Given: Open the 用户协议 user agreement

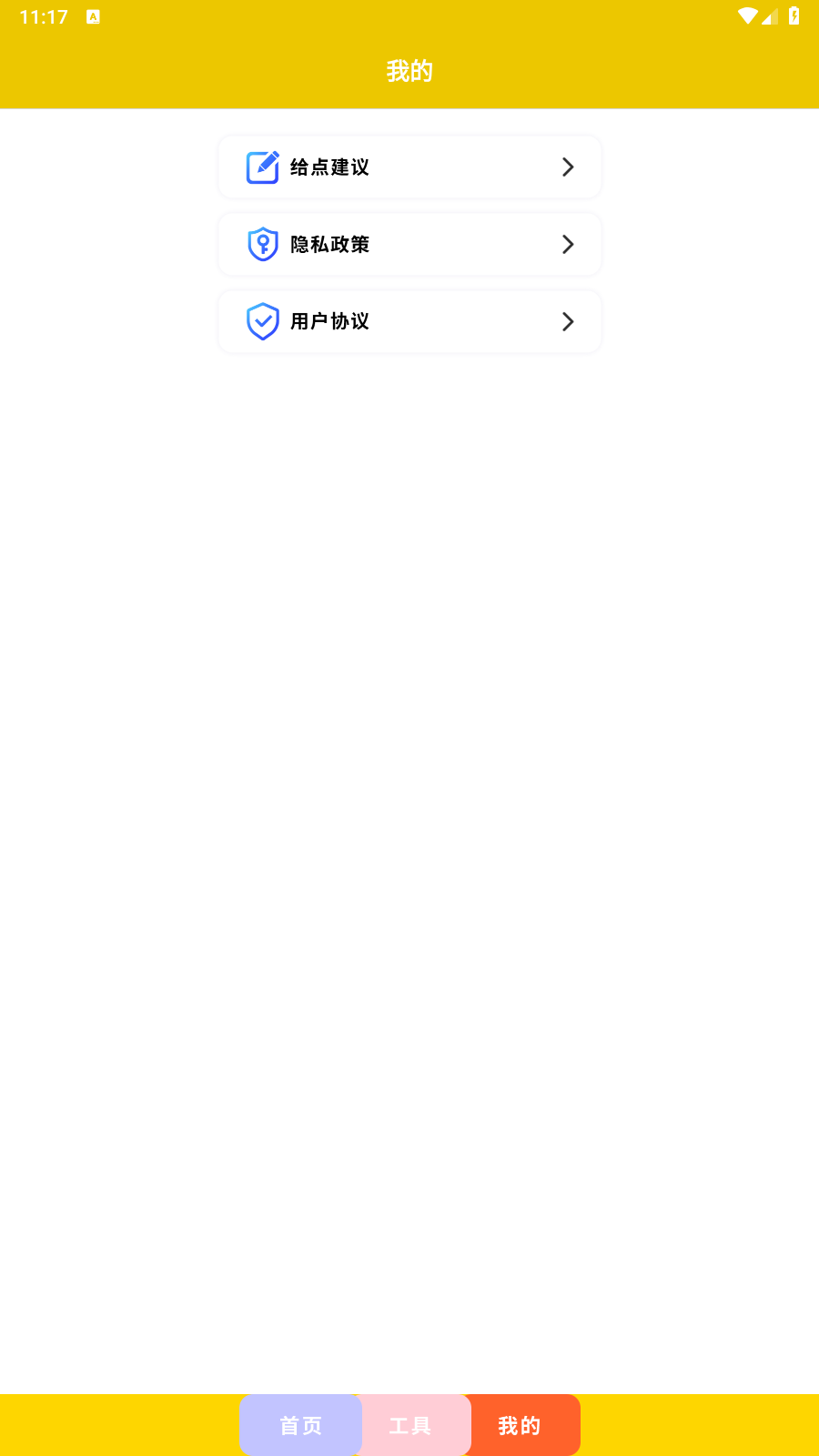Looking at the screenshot, I should click(x=409, y=321).
